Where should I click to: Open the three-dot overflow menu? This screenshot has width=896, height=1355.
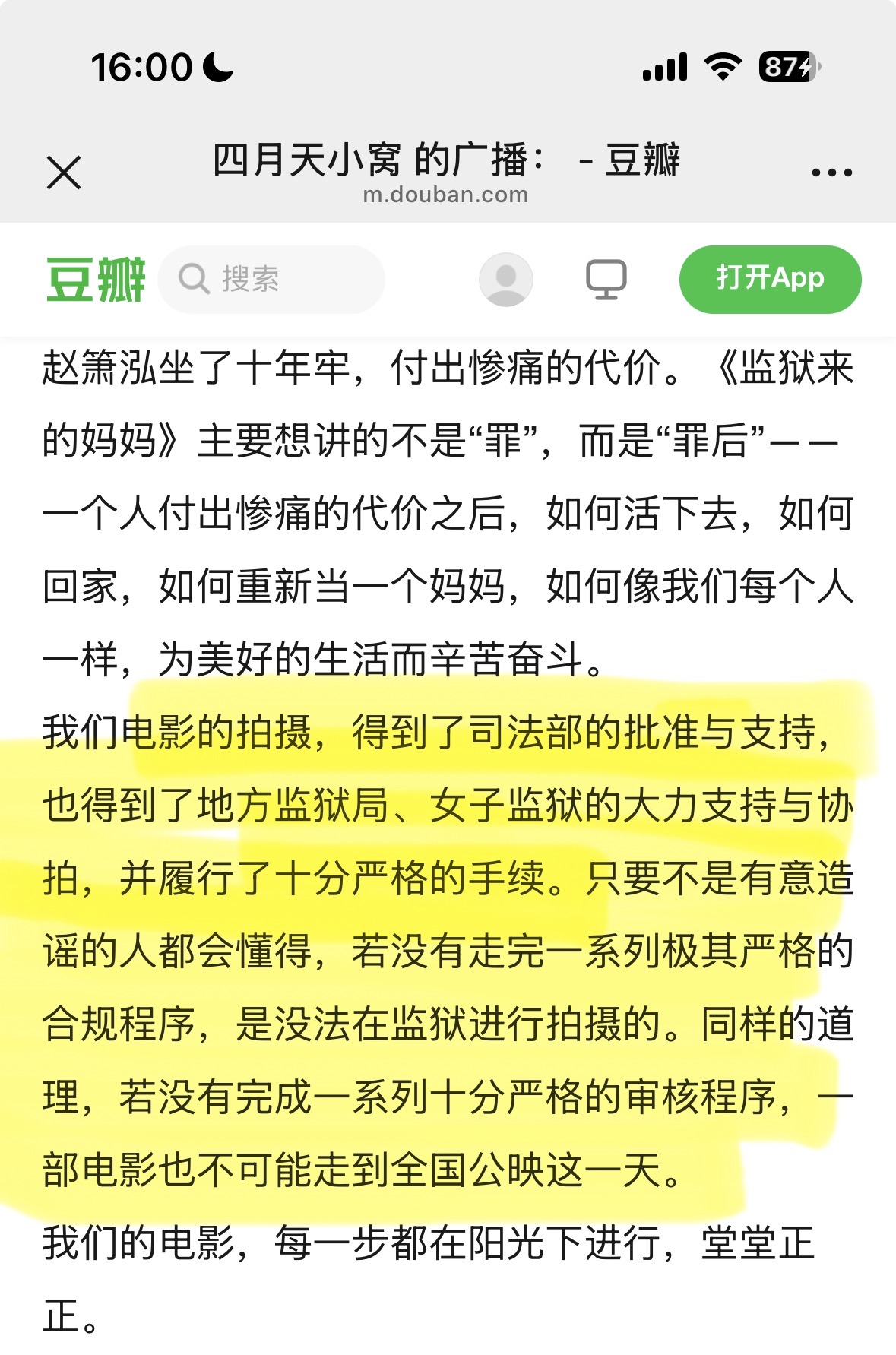click(831, 173)
